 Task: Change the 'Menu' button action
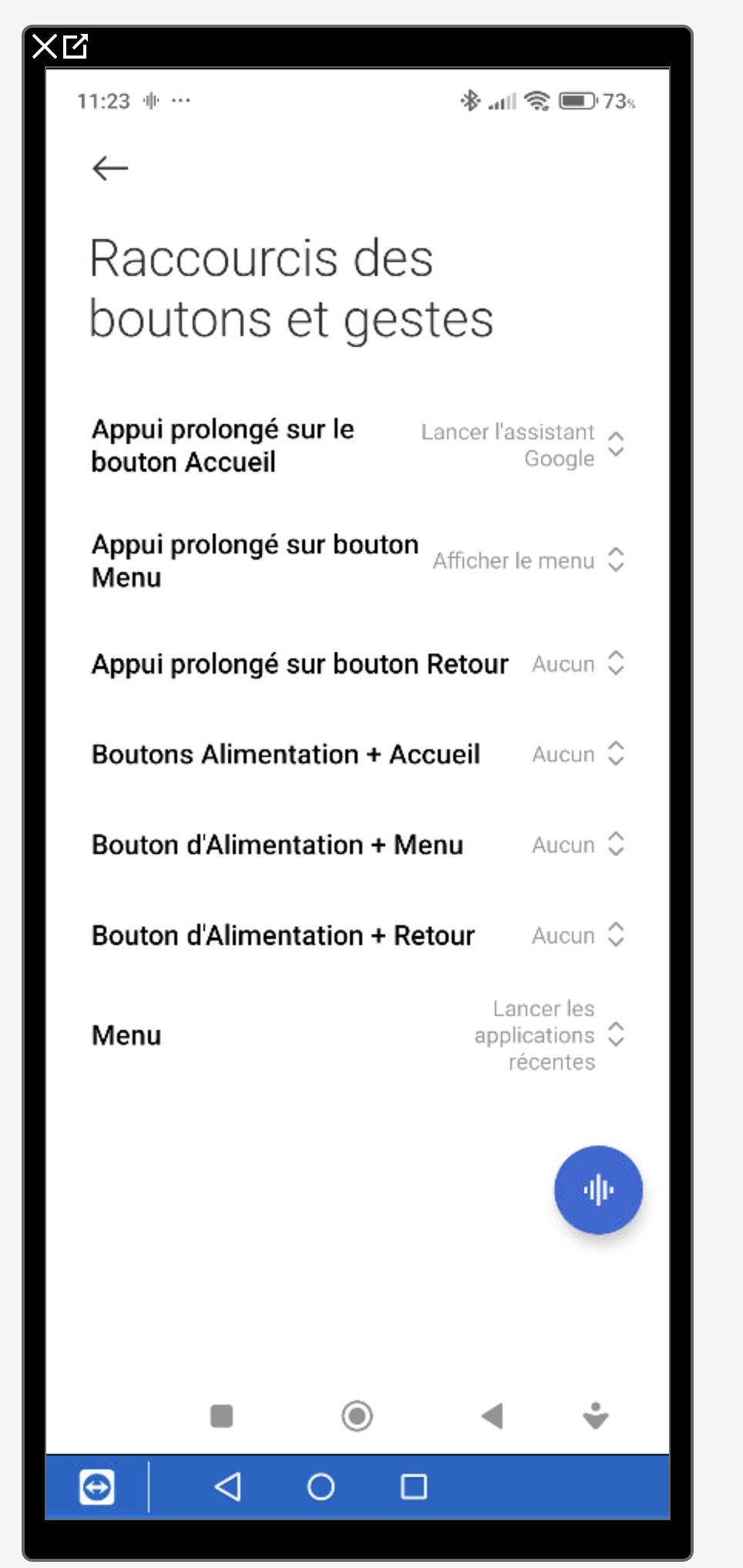tap(358, 1035)
